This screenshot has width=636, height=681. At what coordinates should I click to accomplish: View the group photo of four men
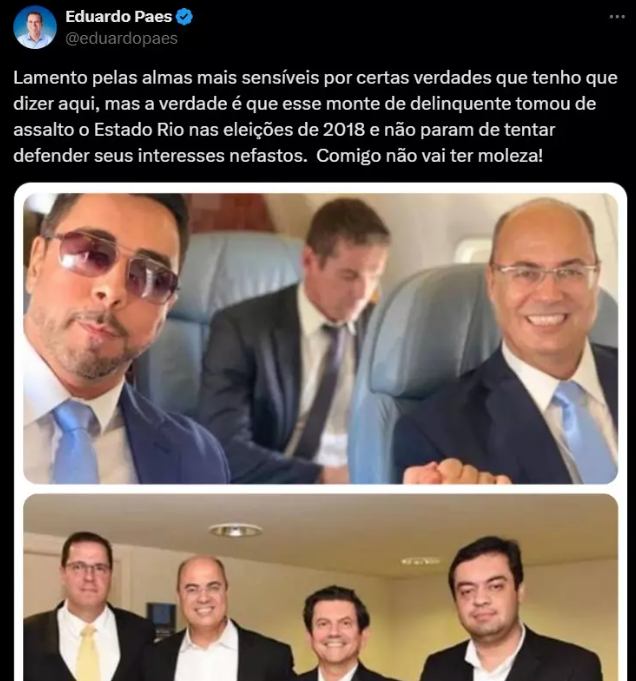click(320, 588)
